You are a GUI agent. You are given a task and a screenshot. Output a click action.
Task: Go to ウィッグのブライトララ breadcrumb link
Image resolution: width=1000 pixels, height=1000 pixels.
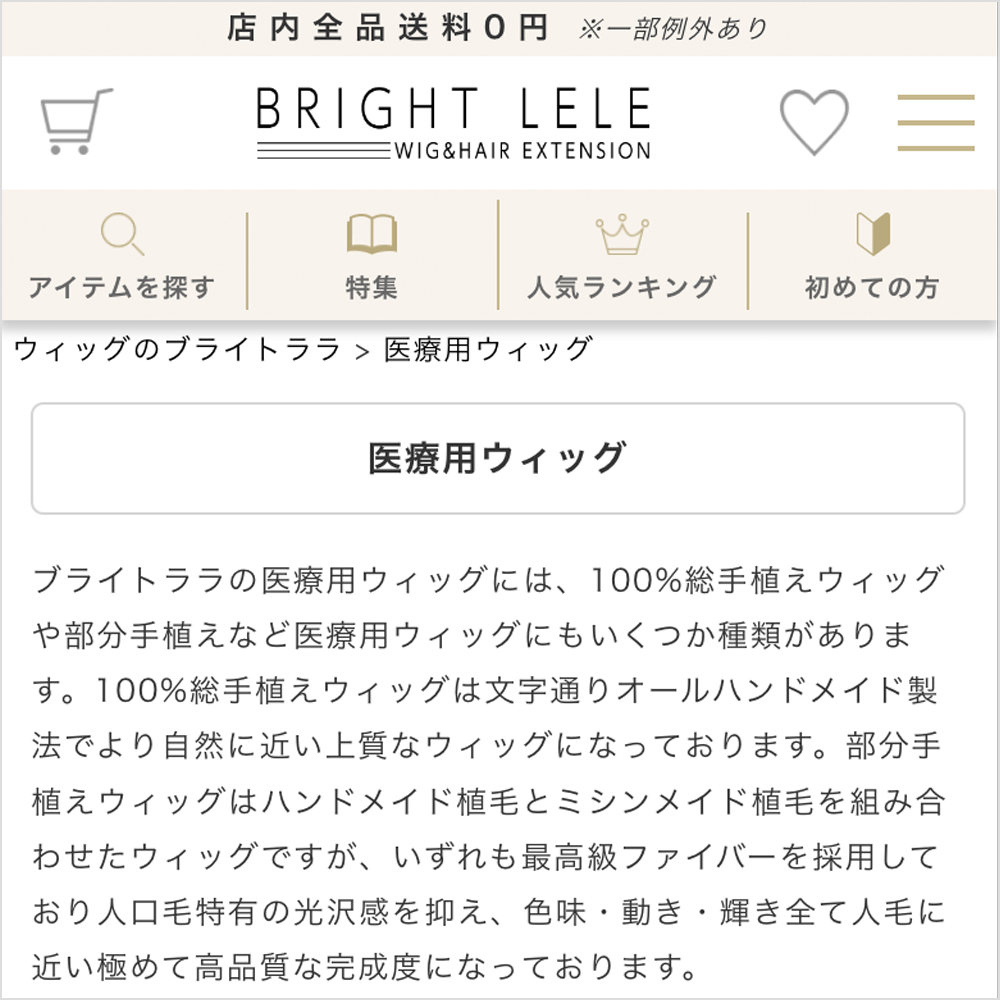pyautogui.click(x=178, y=350)
